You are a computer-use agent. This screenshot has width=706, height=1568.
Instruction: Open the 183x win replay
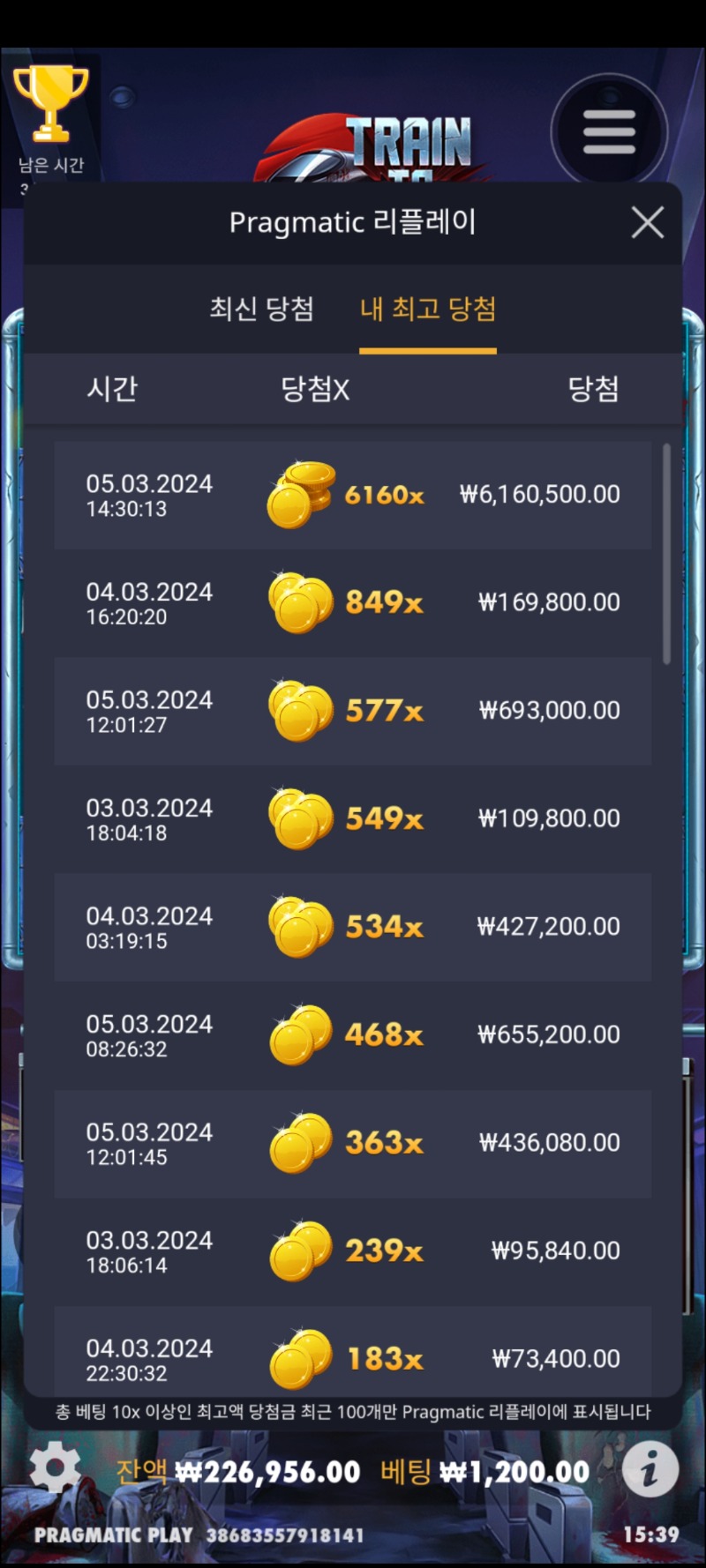[353, 1351]
